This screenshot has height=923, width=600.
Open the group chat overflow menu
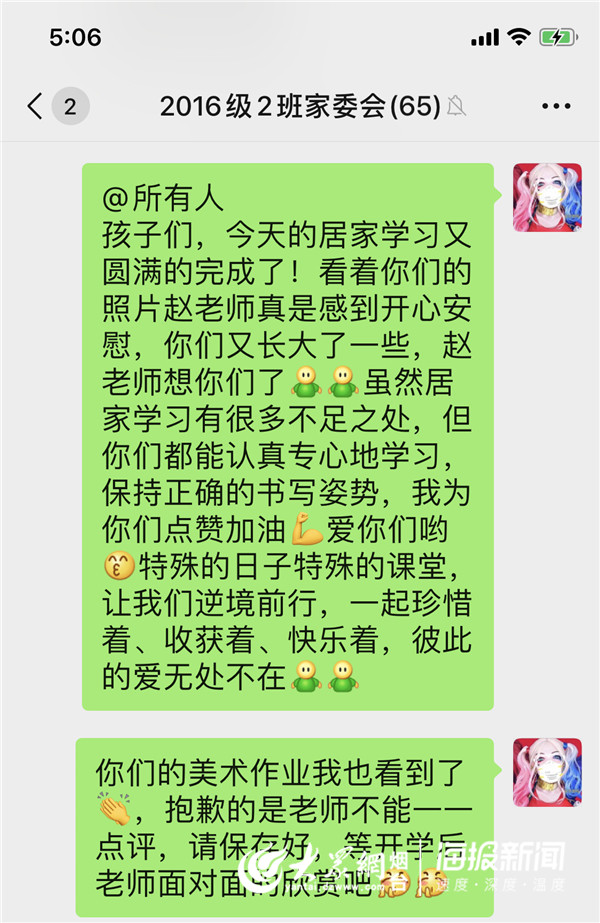tap(555, 106)
